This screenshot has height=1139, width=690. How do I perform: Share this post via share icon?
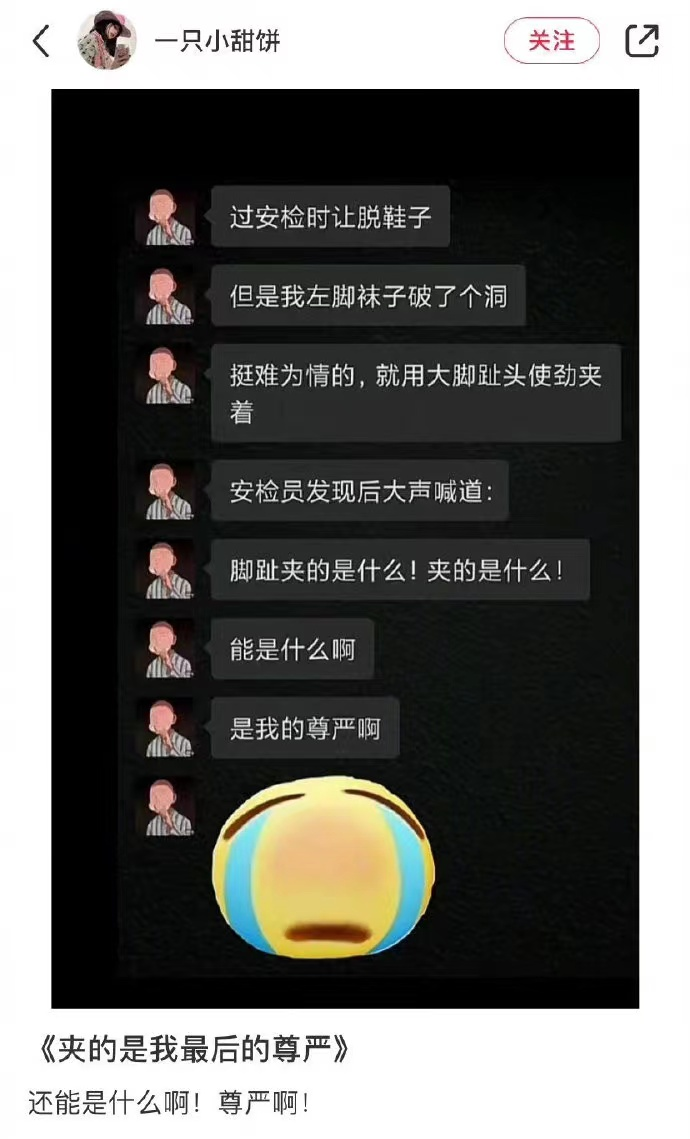point(641,42)
